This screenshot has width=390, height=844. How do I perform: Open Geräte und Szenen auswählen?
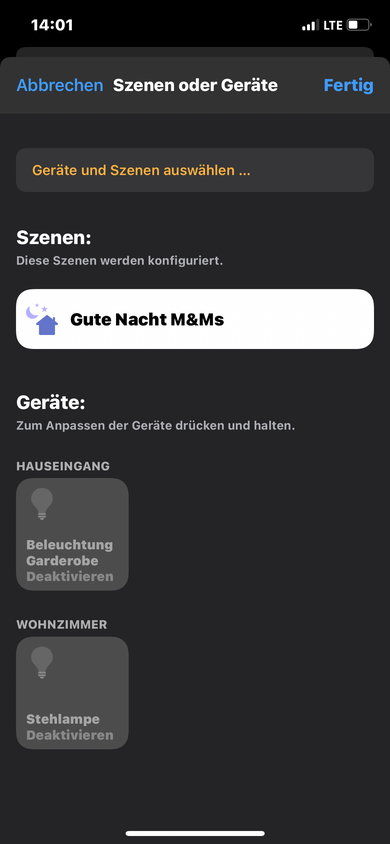(x=195, y=170)
